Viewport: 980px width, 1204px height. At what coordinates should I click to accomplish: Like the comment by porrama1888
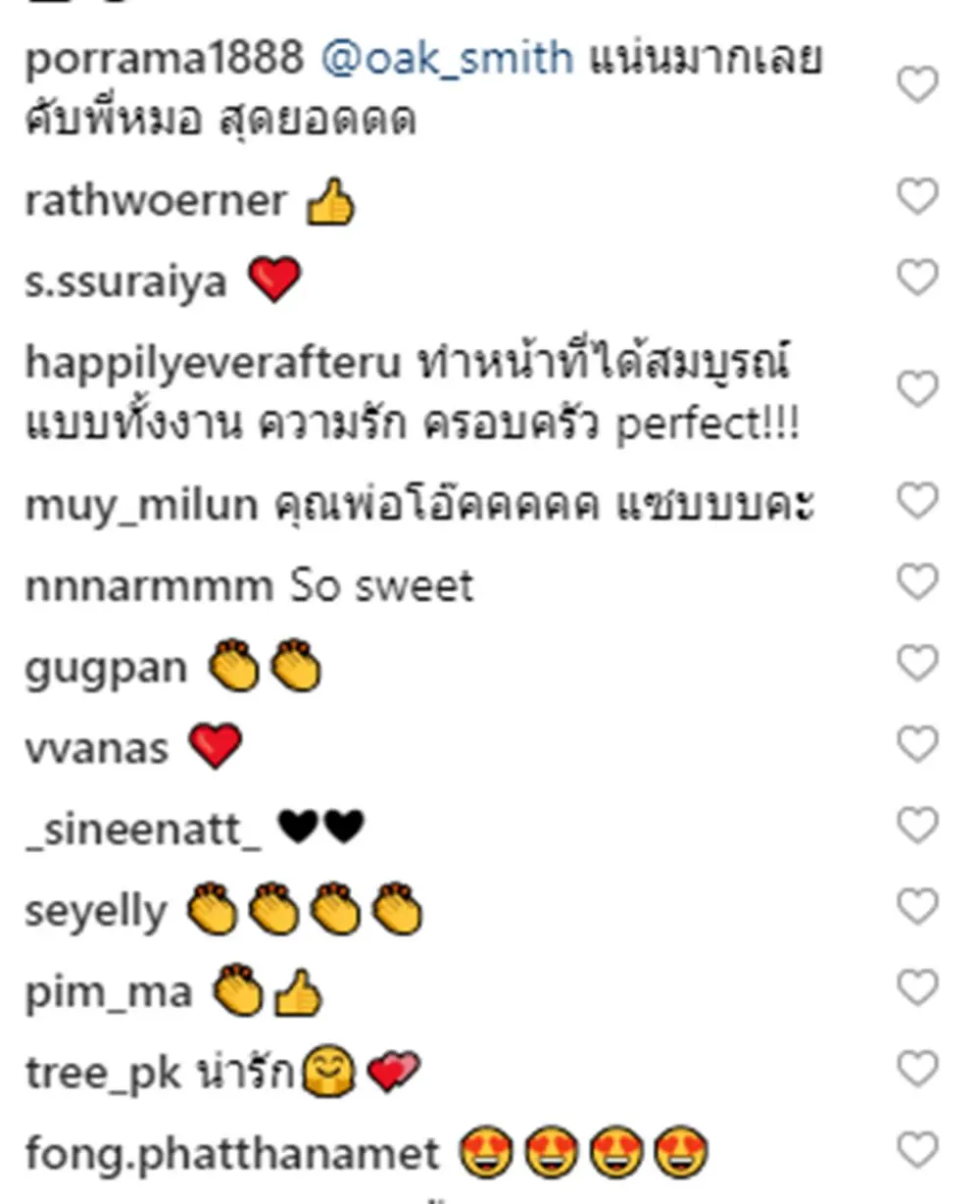[918, 86]
